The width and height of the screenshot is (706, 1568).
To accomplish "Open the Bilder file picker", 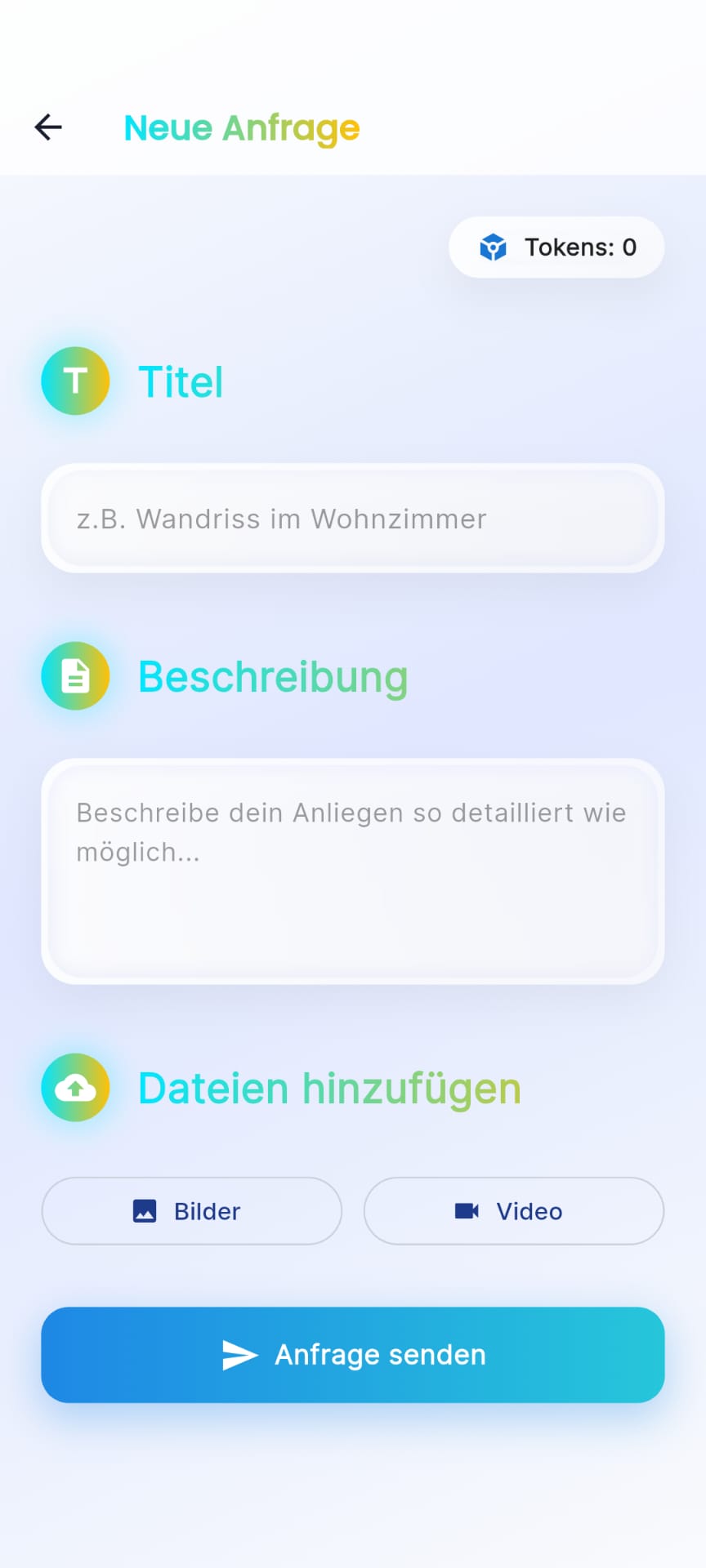I will (x=191, y=1211).
